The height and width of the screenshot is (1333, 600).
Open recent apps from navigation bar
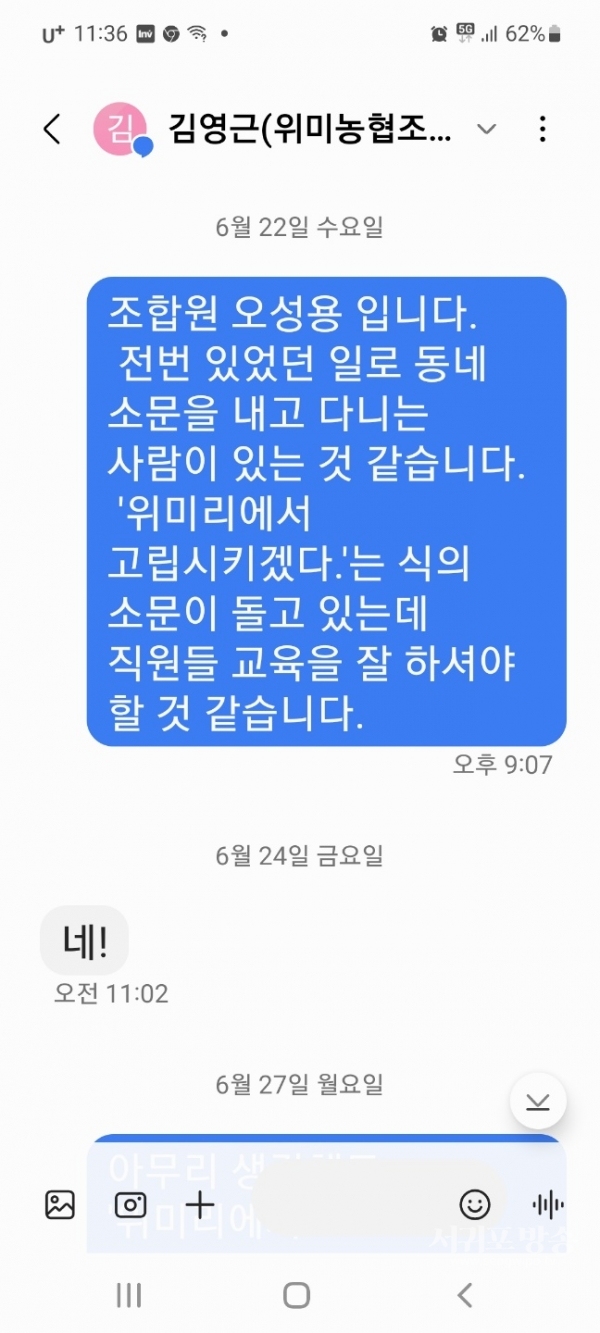click(x=128, y=1295)
